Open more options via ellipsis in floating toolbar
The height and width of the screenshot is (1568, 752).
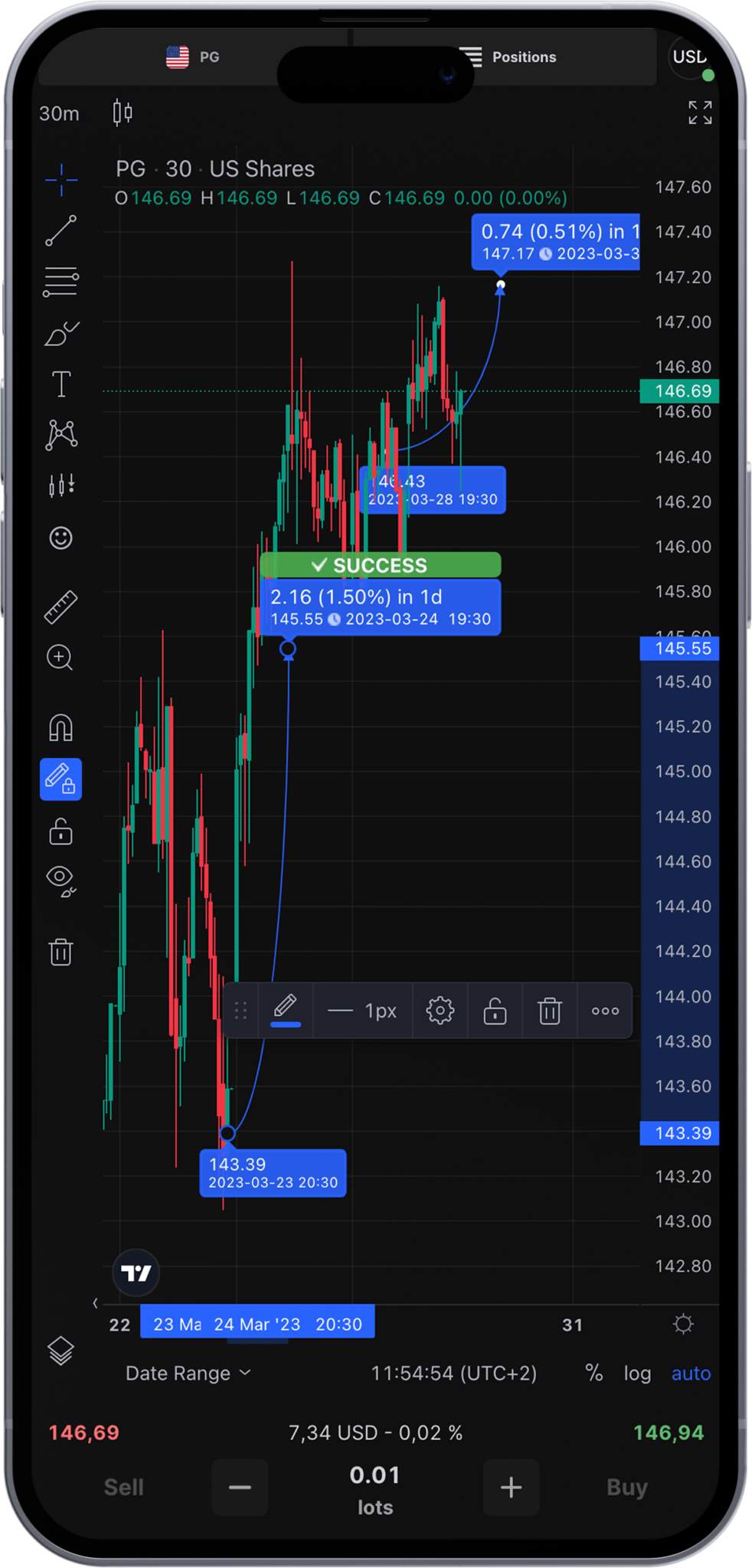(604, 1010)
